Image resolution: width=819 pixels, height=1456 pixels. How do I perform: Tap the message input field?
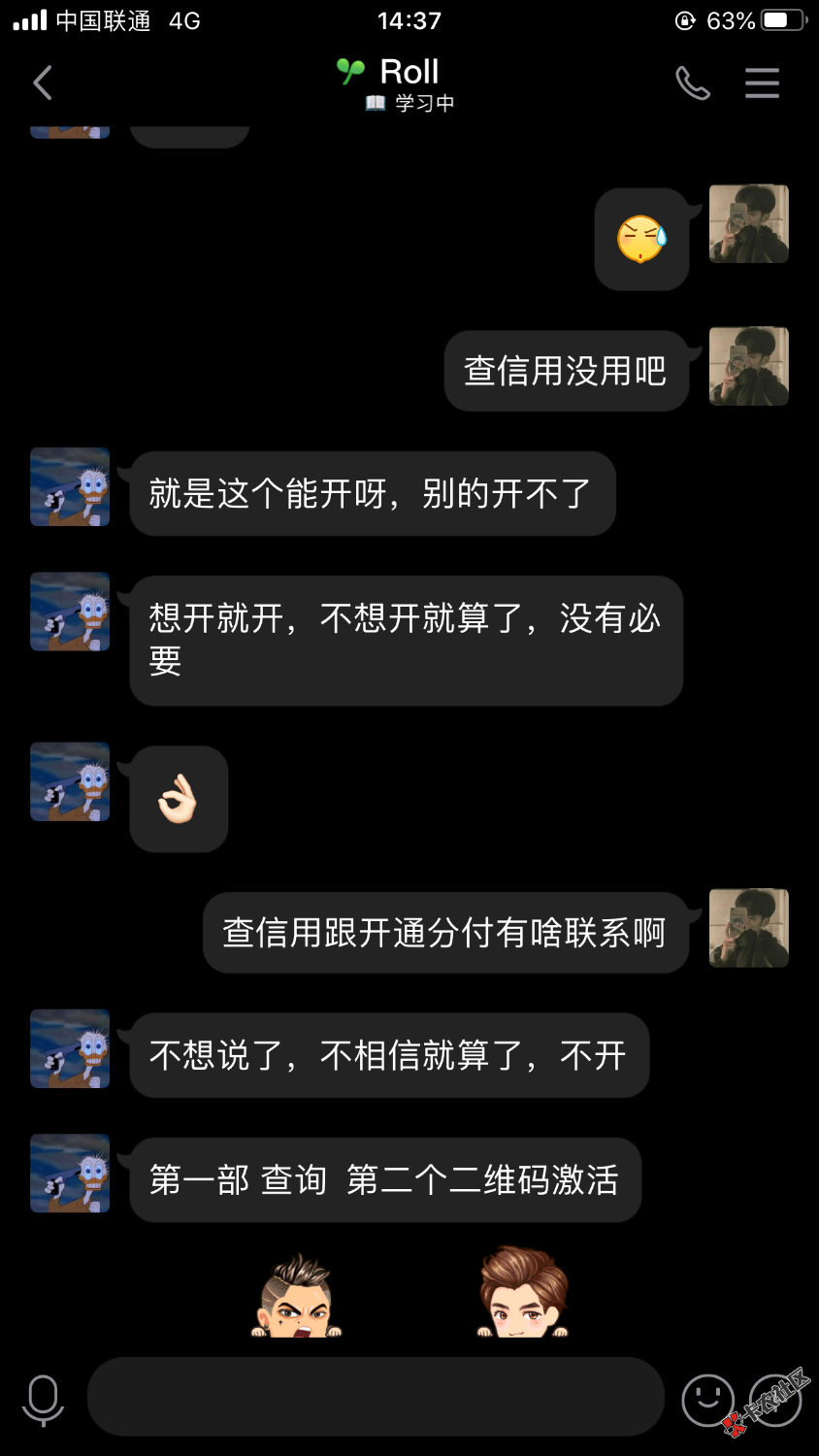click(376, 1397)
